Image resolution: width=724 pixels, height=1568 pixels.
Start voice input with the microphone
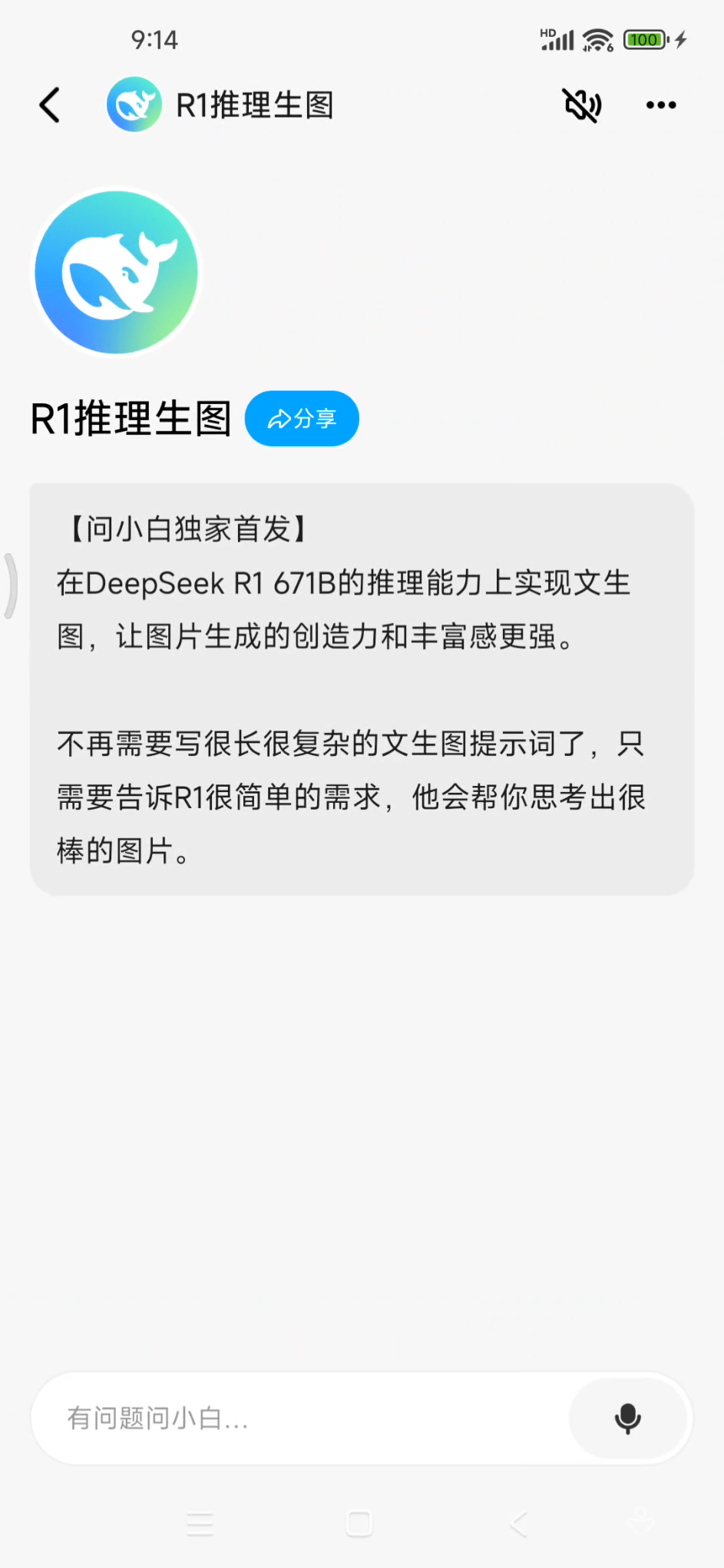click(x=628, y=1418)
